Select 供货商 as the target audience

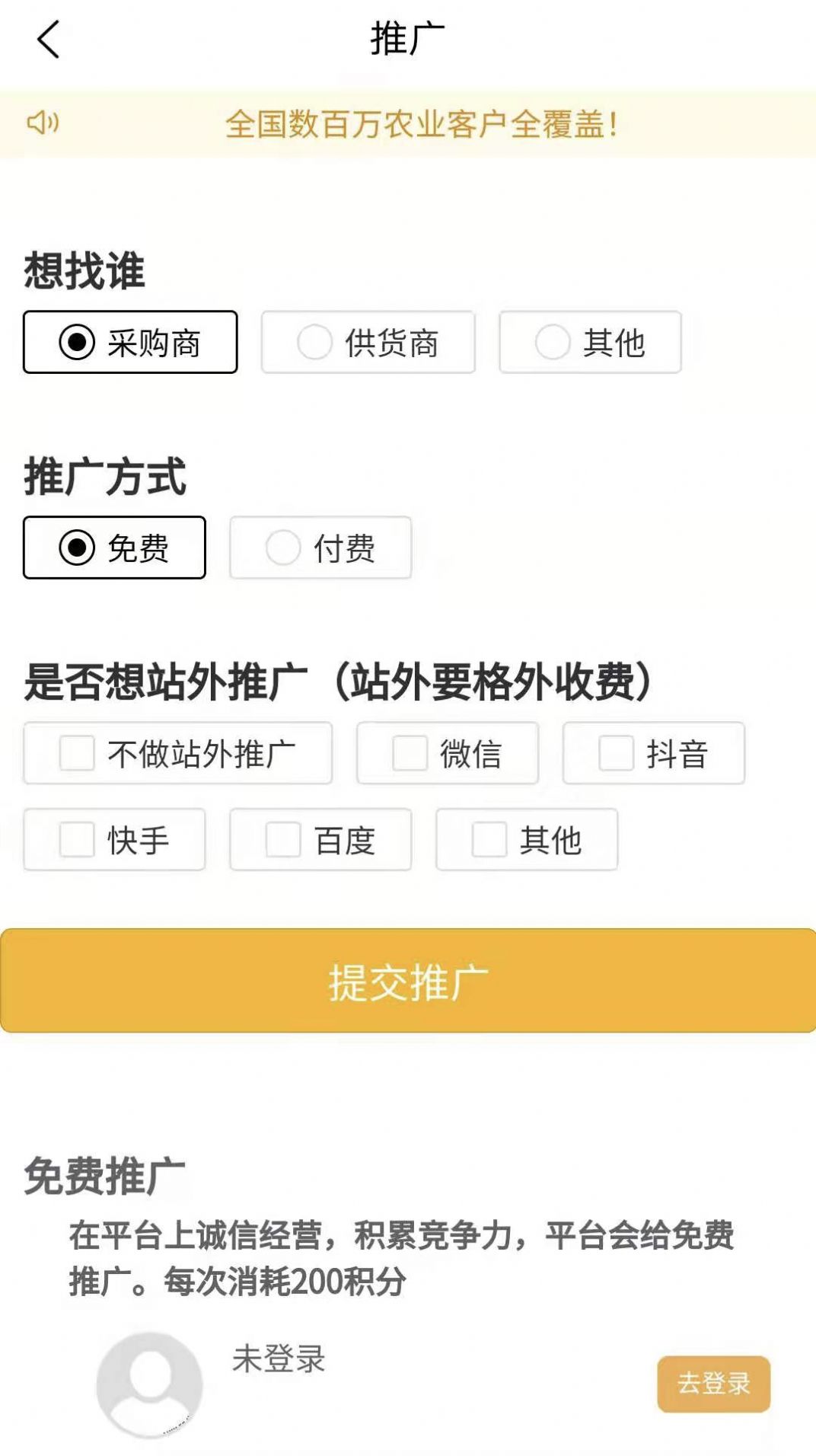[368, 343]
